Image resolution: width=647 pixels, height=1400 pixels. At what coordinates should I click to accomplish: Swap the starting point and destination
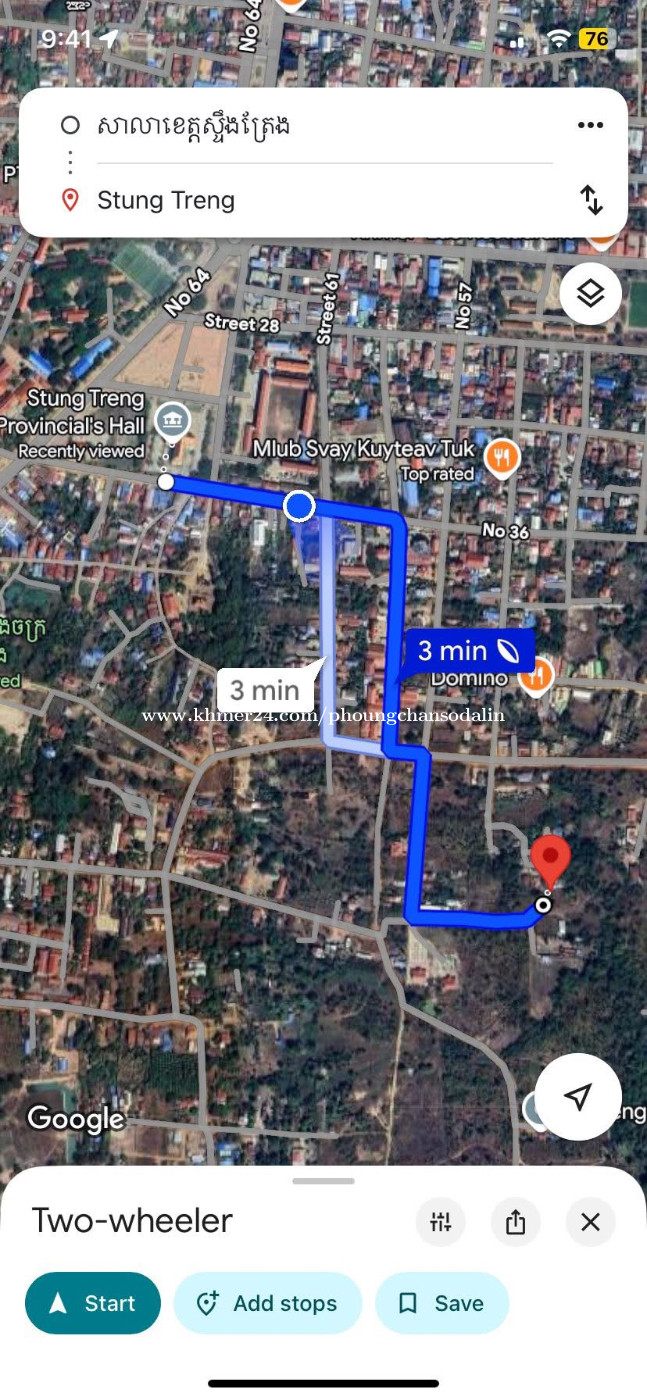(x=592, y=200)
